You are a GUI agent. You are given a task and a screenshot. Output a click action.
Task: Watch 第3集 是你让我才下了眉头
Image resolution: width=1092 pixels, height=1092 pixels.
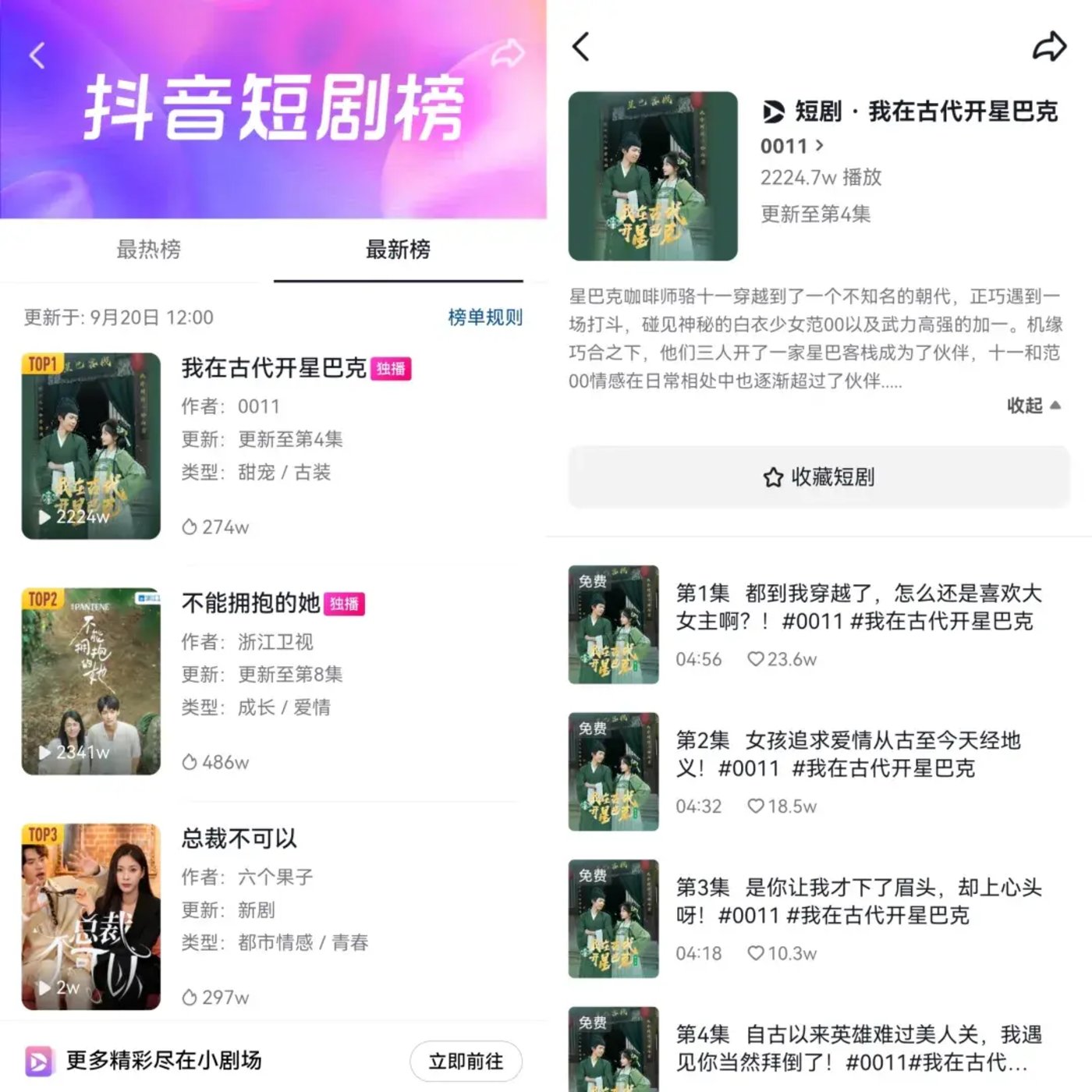coord(858,902)
